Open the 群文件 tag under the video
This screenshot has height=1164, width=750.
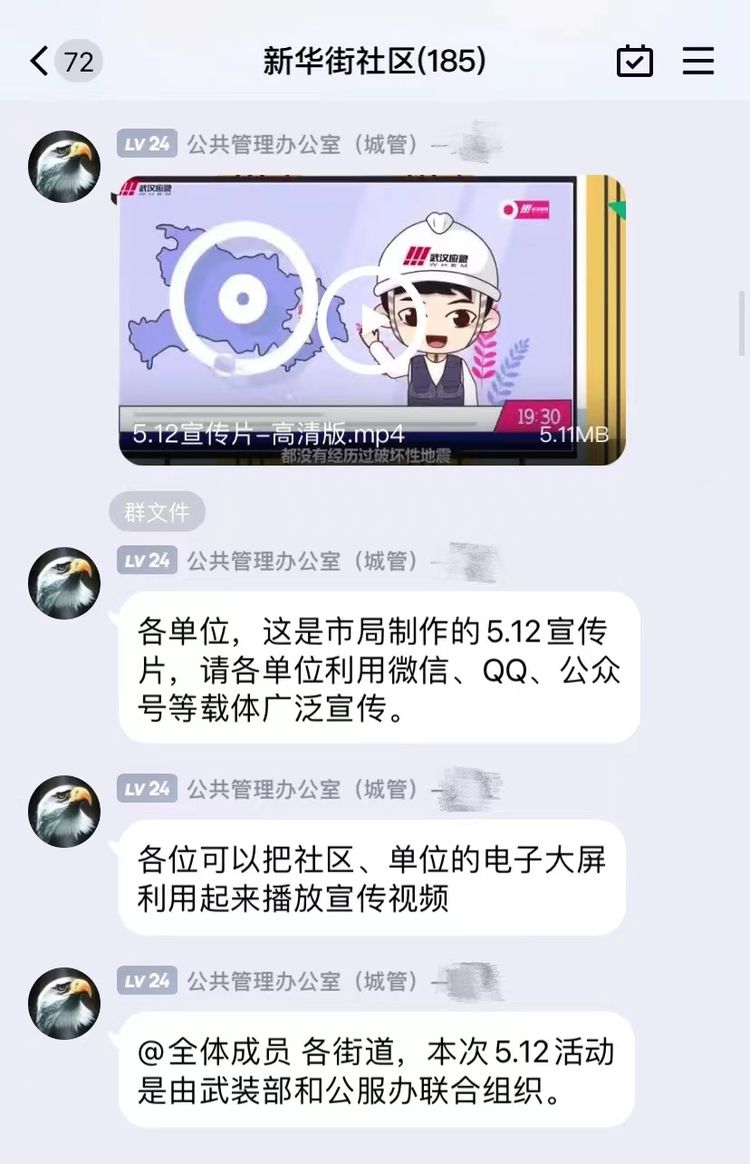click(x=157, y=513)
